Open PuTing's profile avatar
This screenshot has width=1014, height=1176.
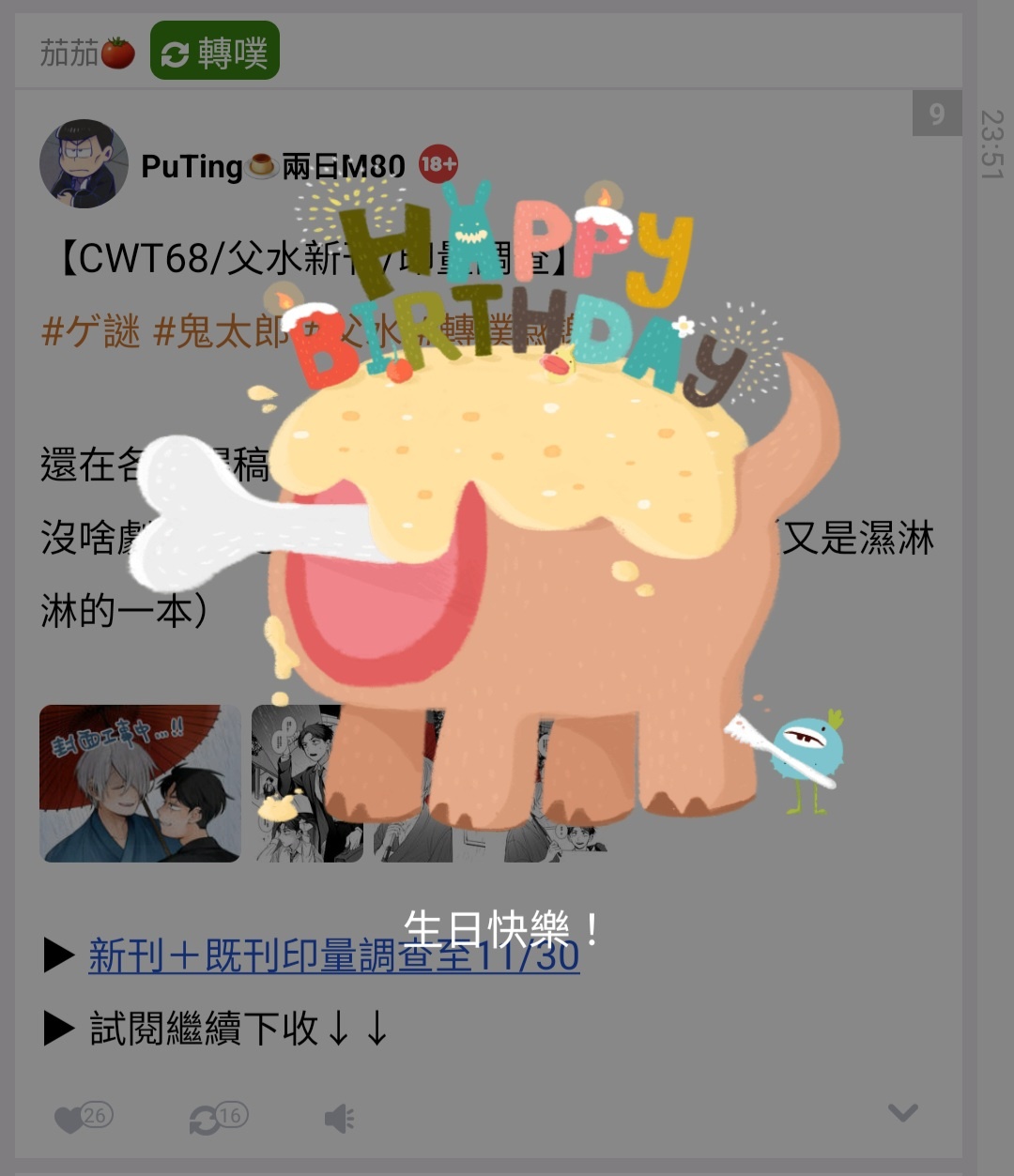(84, 163)
